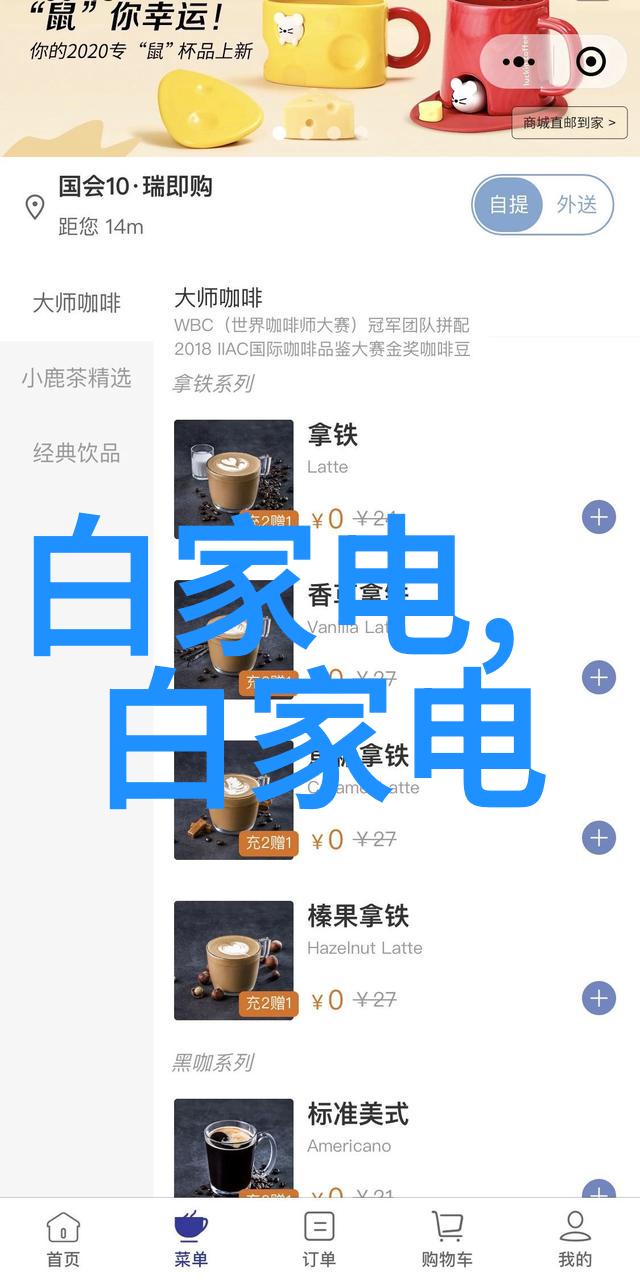The height and width of the screenshot is (1287, 640).
Task: Open the 经典饮品 category
Action: 76,453
